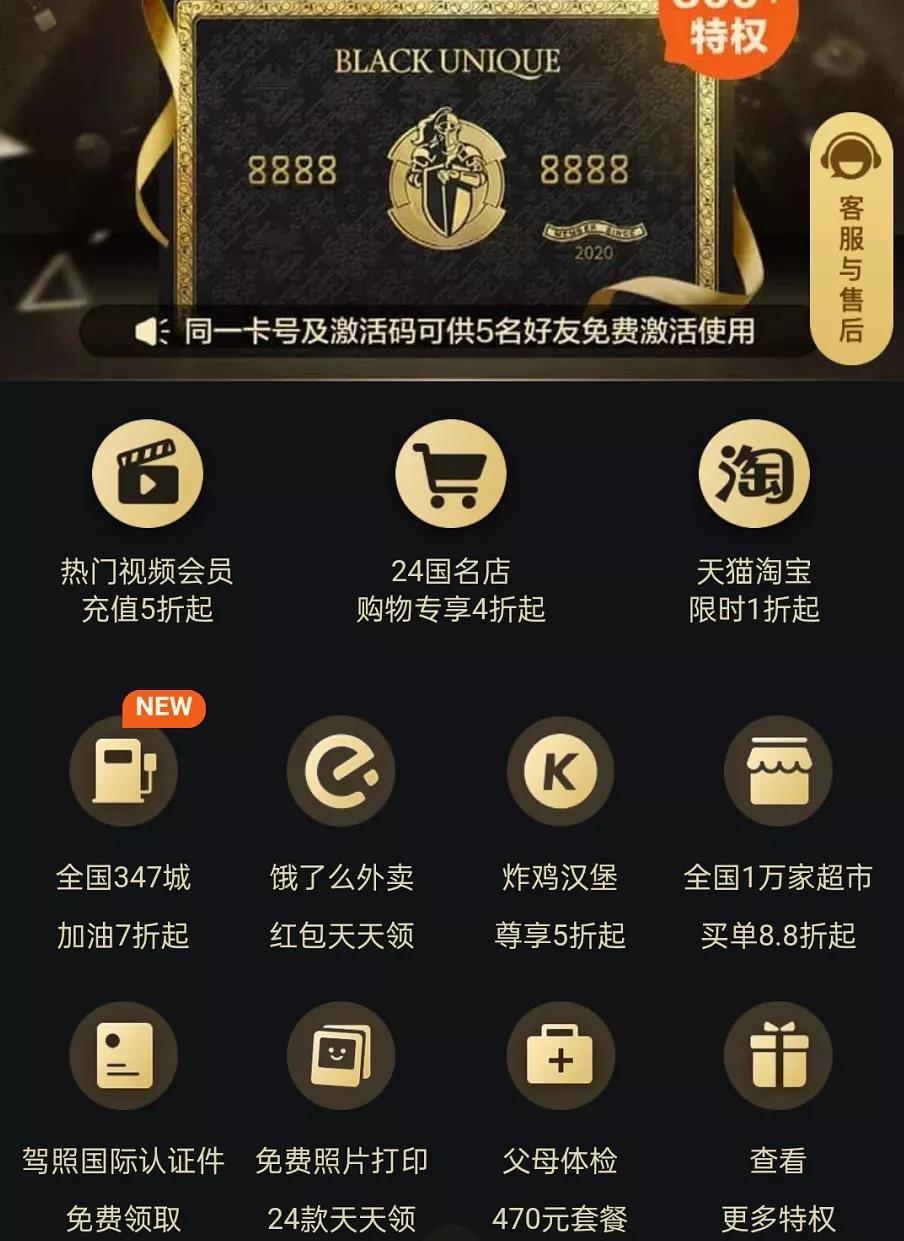
Task: Open 父母体检 470元套餐
Action: tap(560, 1056)
